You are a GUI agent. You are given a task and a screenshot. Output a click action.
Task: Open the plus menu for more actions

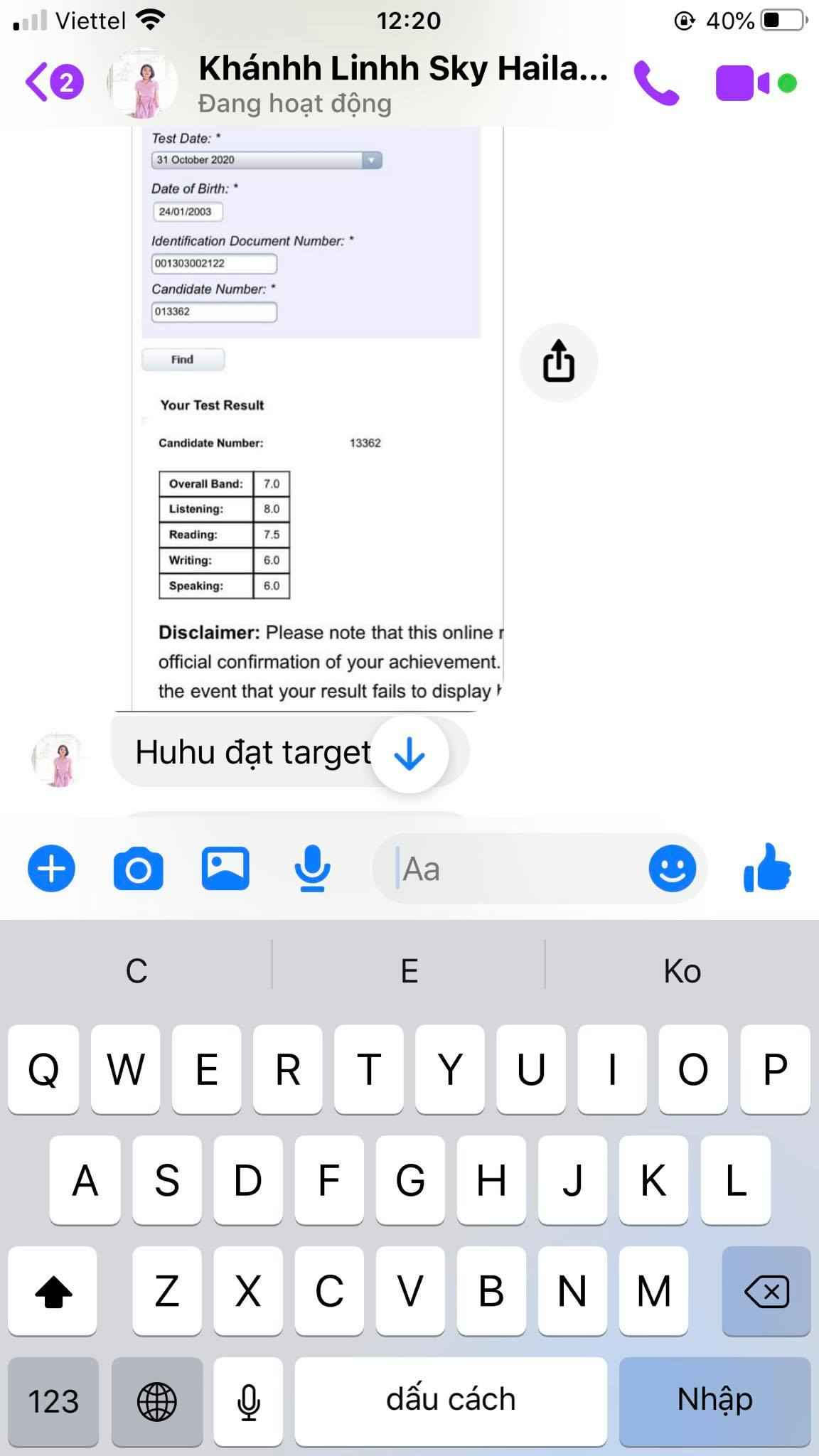click(x=51, y=868)
